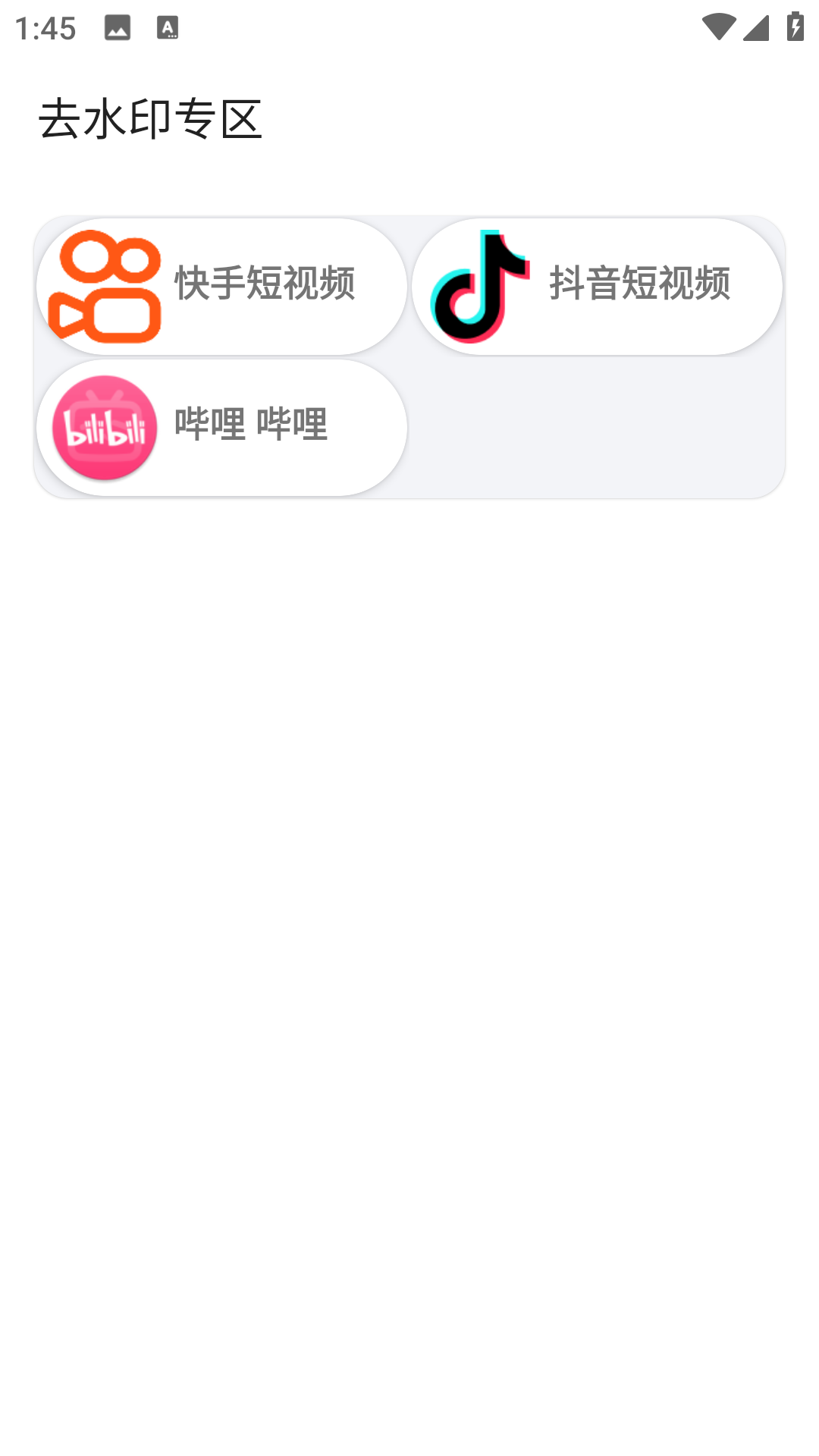Tap the battery charging icon
This screenshot has width=819, height=1456.
[793, 25]
